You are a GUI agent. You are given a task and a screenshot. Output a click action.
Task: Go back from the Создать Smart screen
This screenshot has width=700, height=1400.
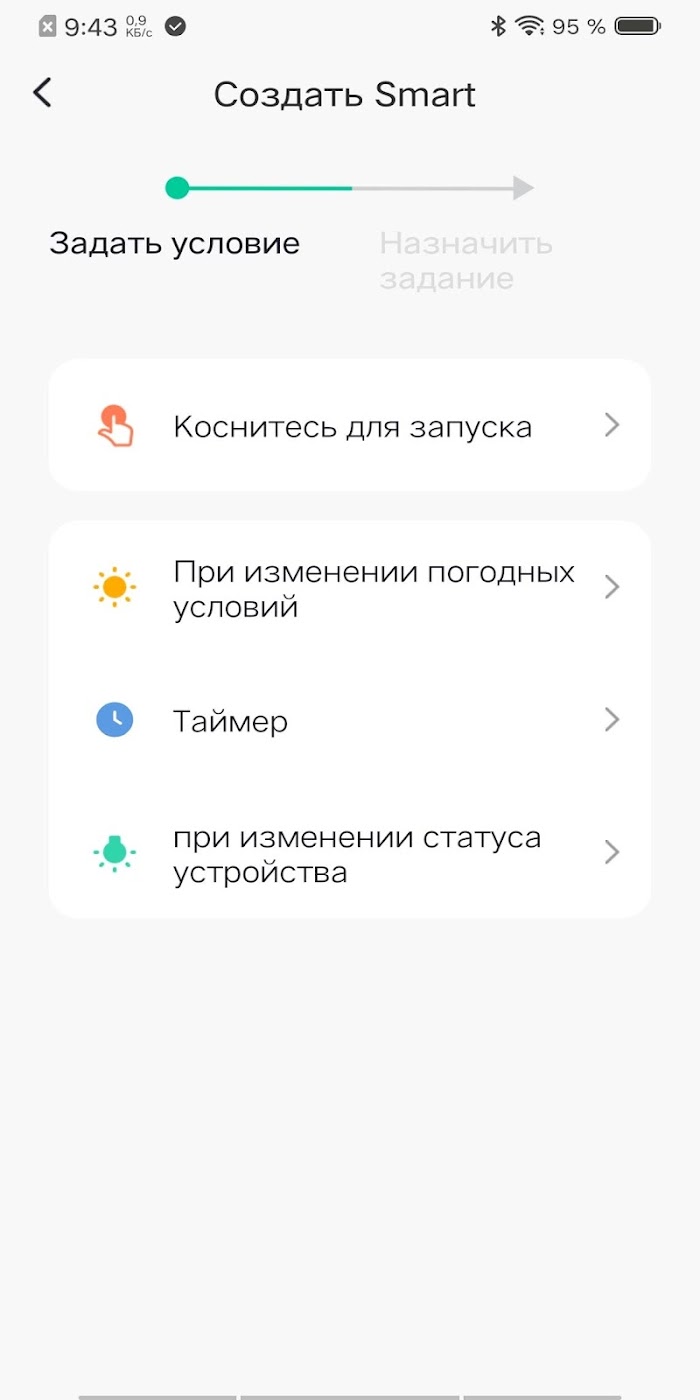click(x=42, y=93)
